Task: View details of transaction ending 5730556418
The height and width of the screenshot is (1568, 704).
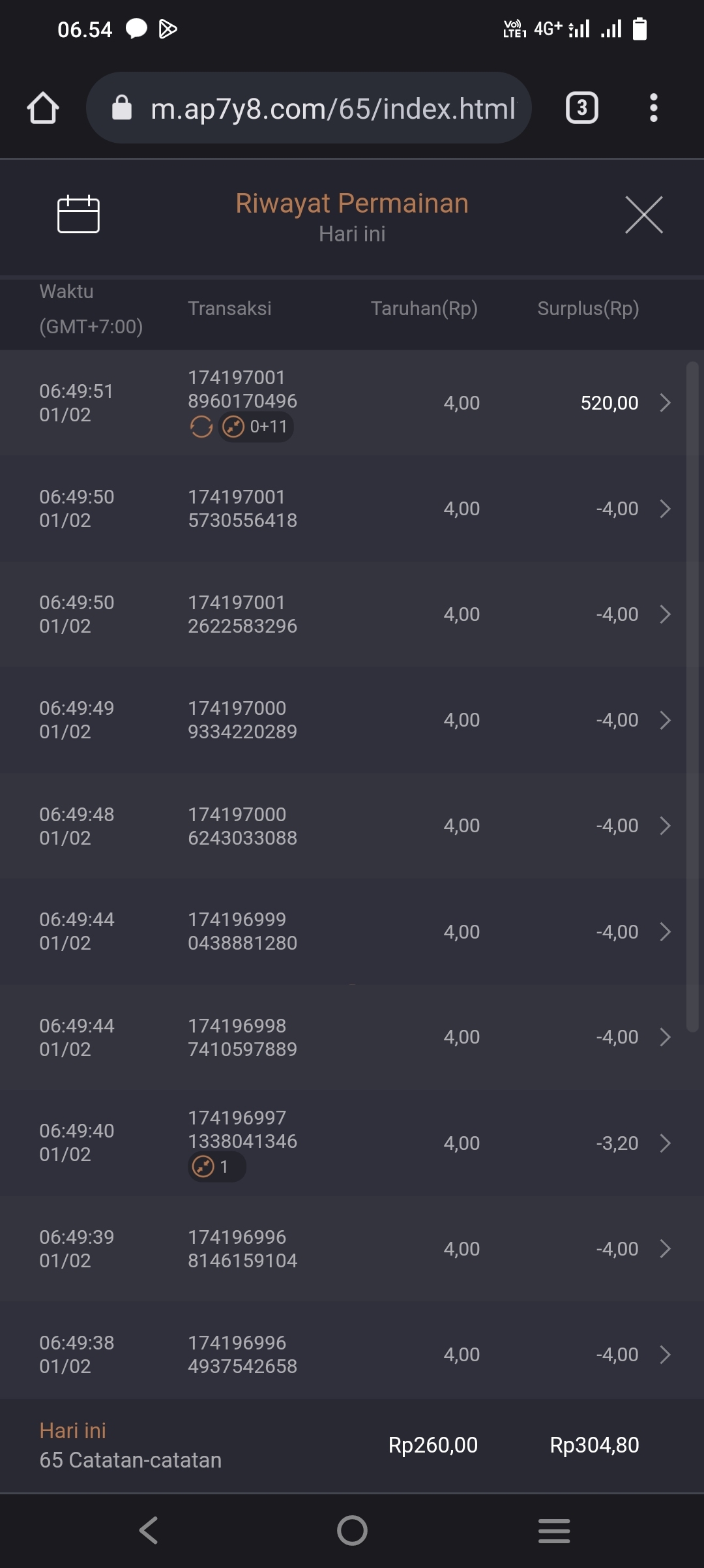Action: tap(664, 509)
